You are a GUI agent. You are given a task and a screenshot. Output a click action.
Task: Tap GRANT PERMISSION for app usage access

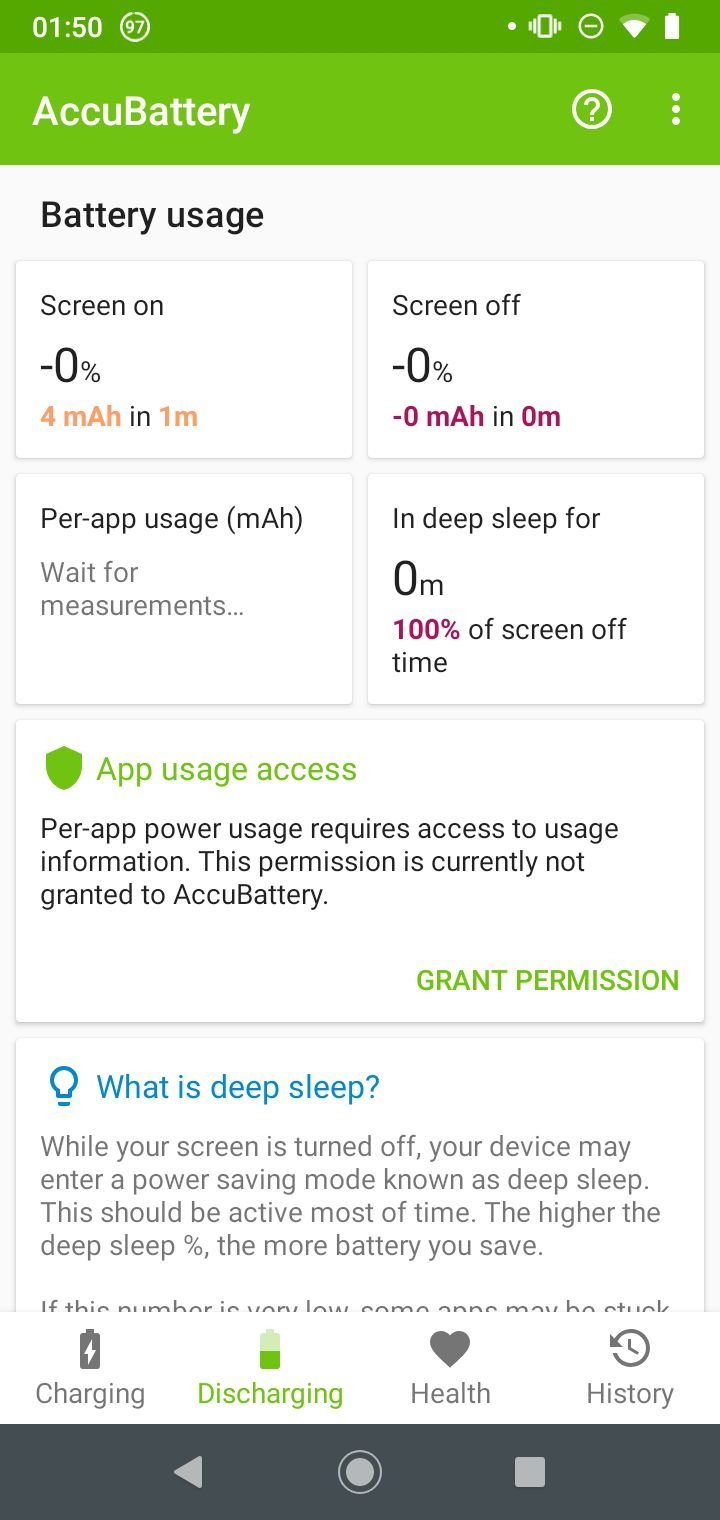click(x=547, y=980)
